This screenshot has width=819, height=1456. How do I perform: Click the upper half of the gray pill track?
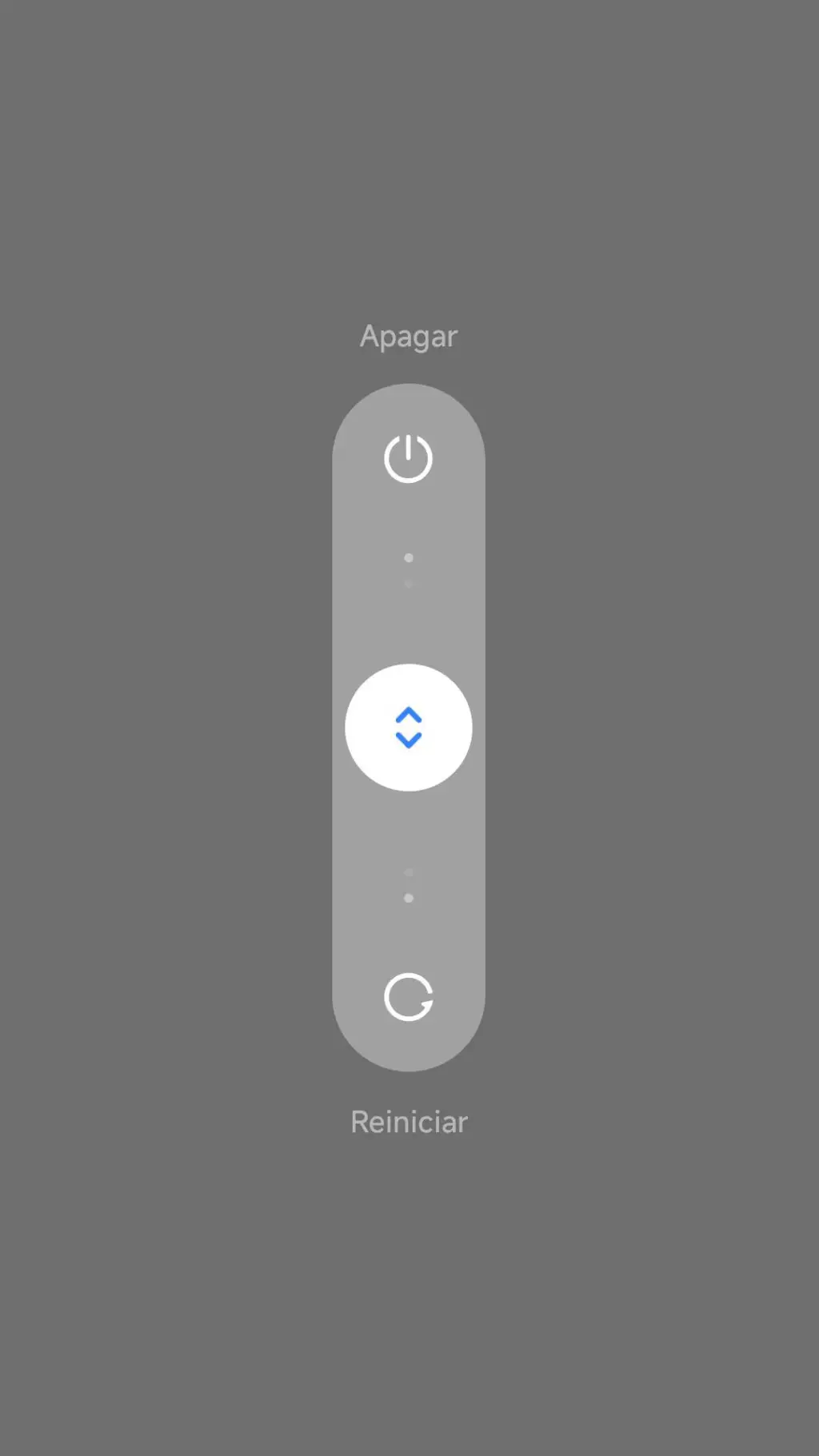409,520
